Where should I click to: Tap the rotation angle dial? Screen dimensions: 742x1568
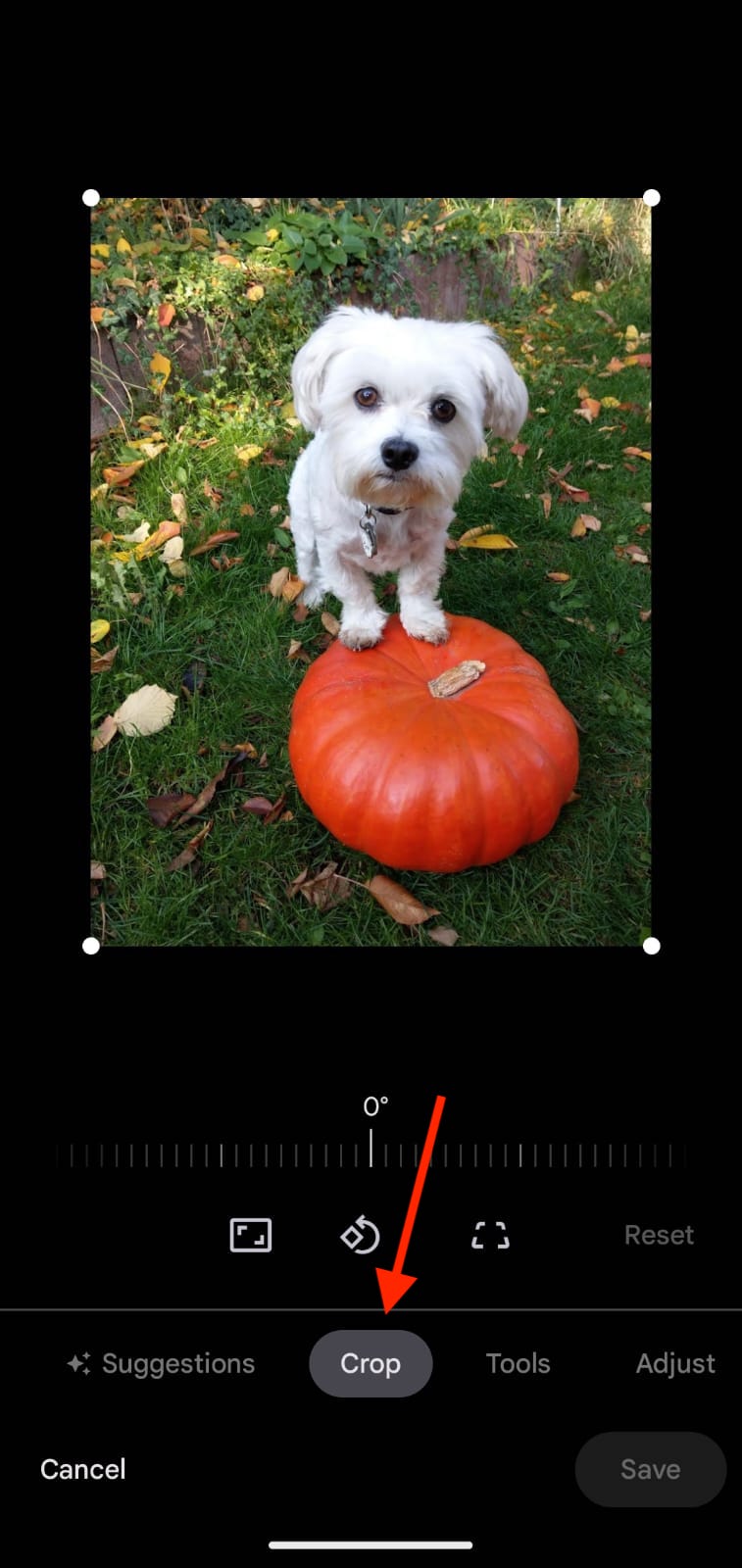[371, 1154]
